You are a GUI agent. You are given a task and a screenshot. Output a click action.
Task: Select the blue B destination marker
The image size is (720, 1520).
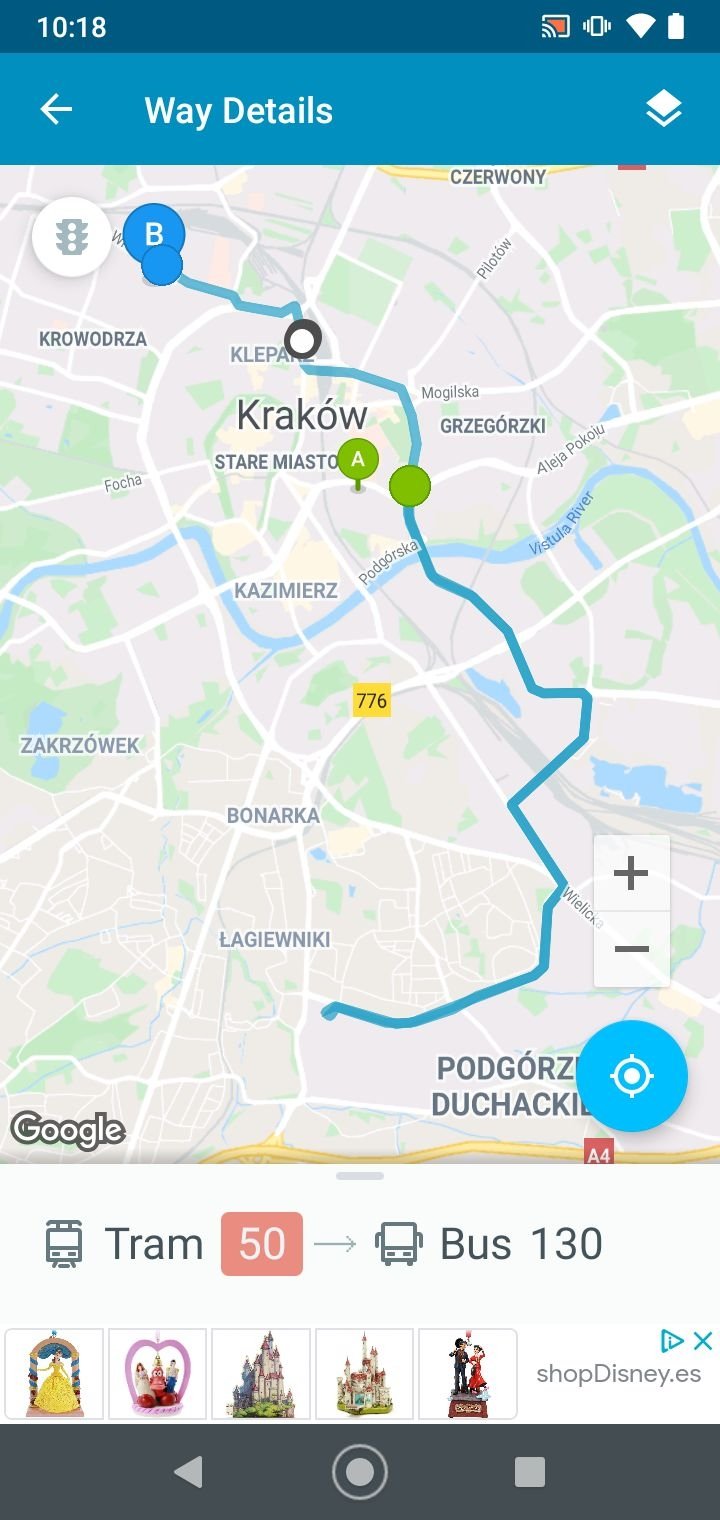coord(154,235)
